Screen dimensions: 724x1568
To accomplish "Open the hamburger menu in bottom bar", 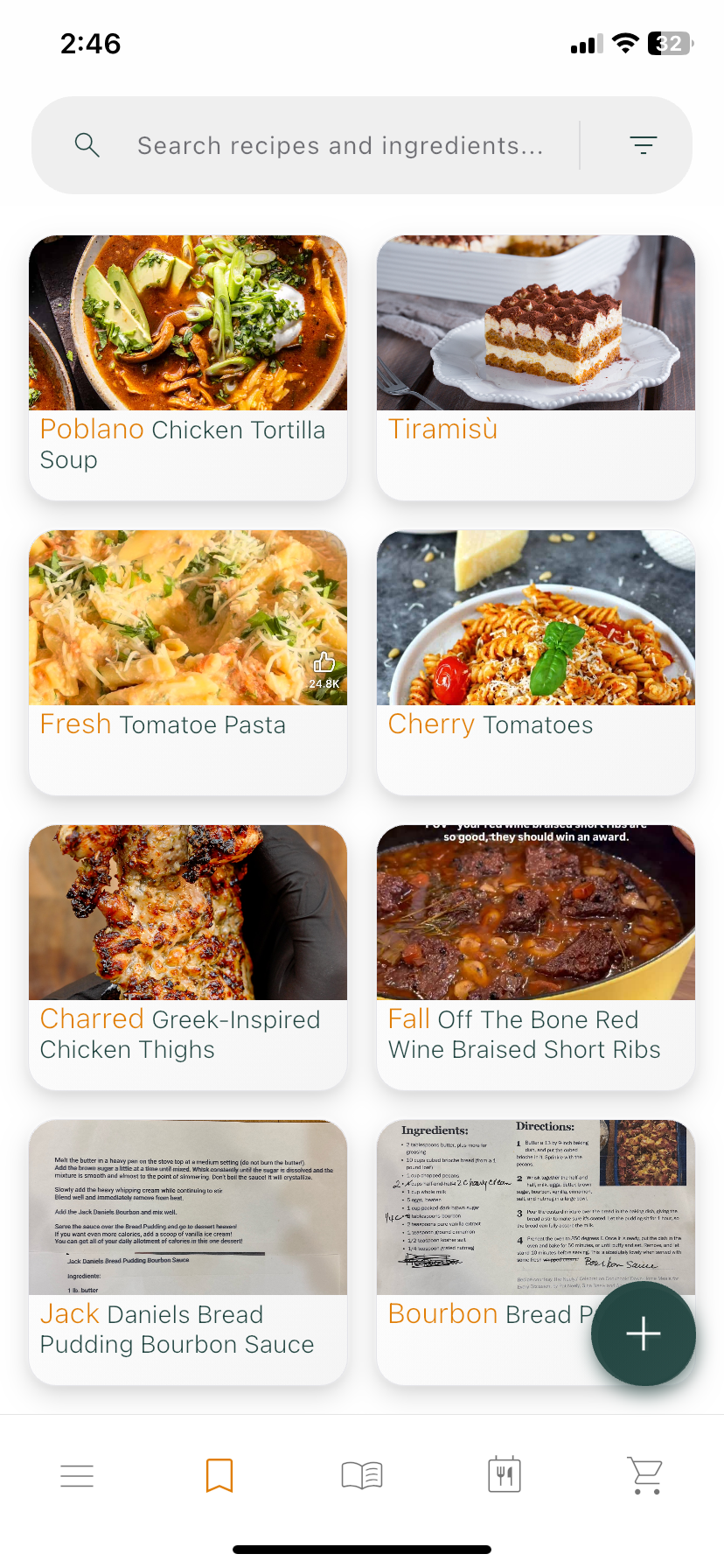I will click(x=77, y=1474).
